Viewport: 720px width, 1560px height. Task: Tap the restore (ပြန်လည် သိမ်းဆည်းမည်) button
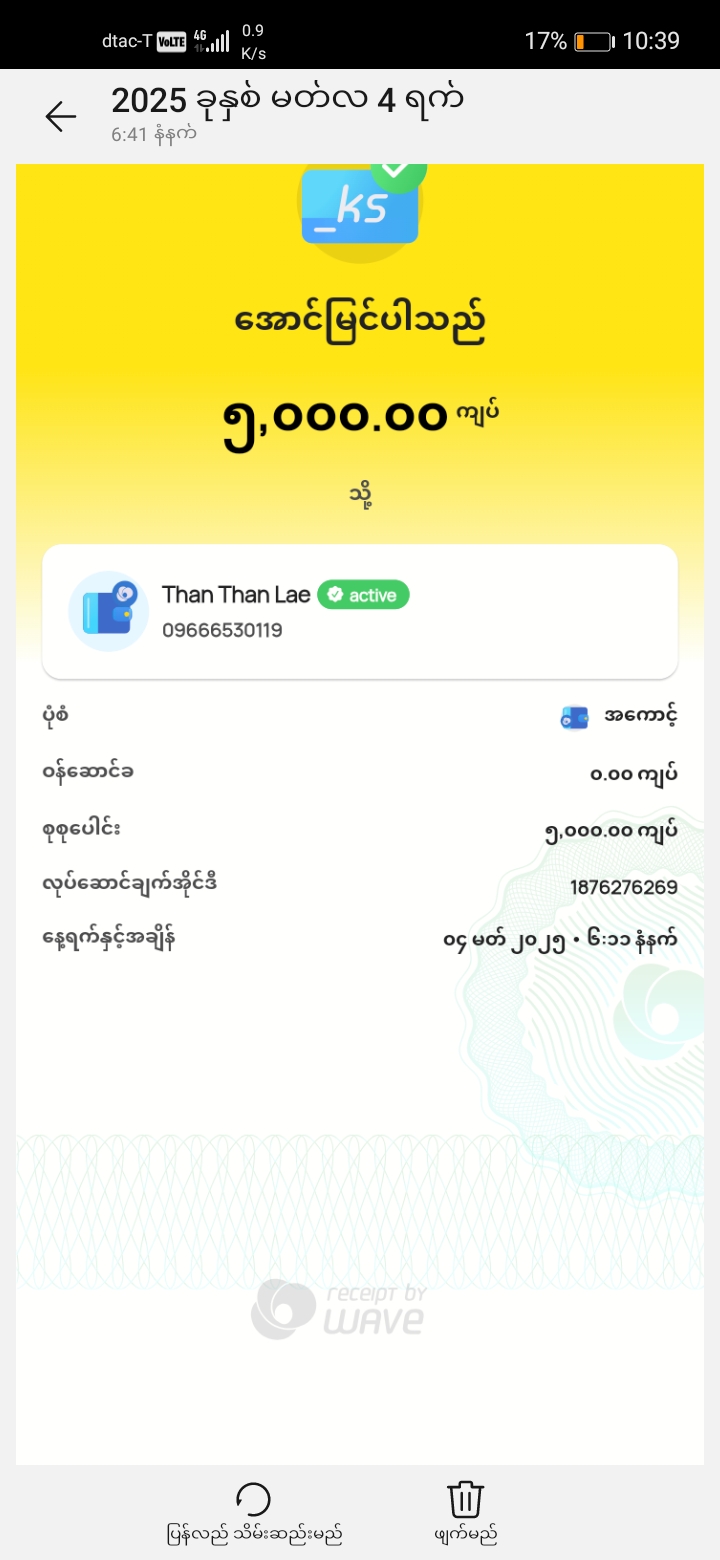254,1511
